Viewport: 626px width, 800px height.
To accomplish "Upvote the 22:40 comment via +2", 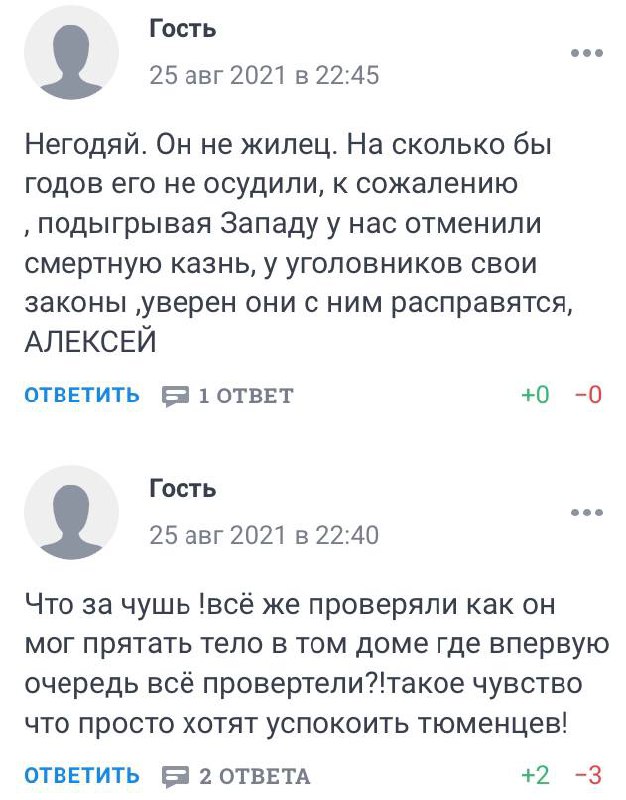I will [535, 775].
